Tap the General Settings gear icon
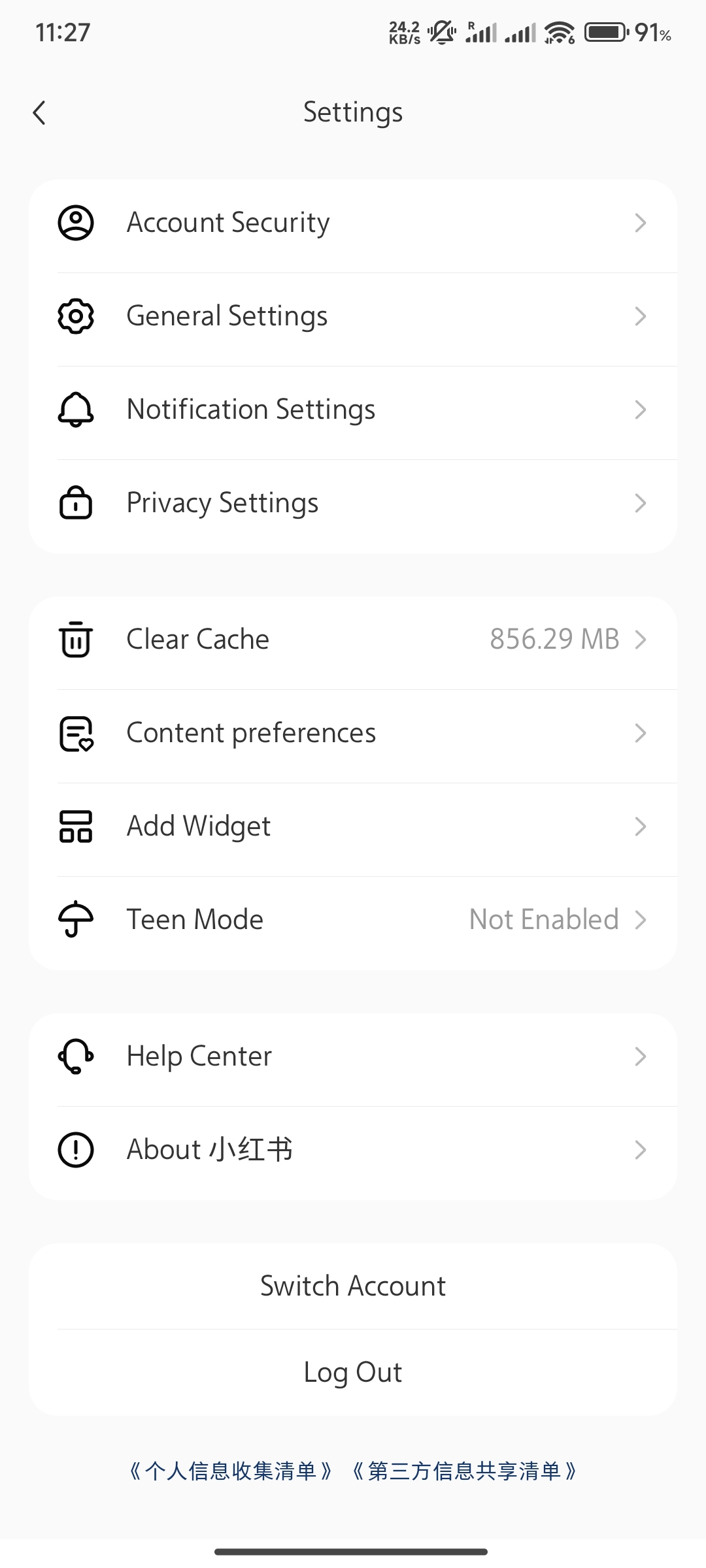Viewport: 706px width, 1568px height. (75, 316)
